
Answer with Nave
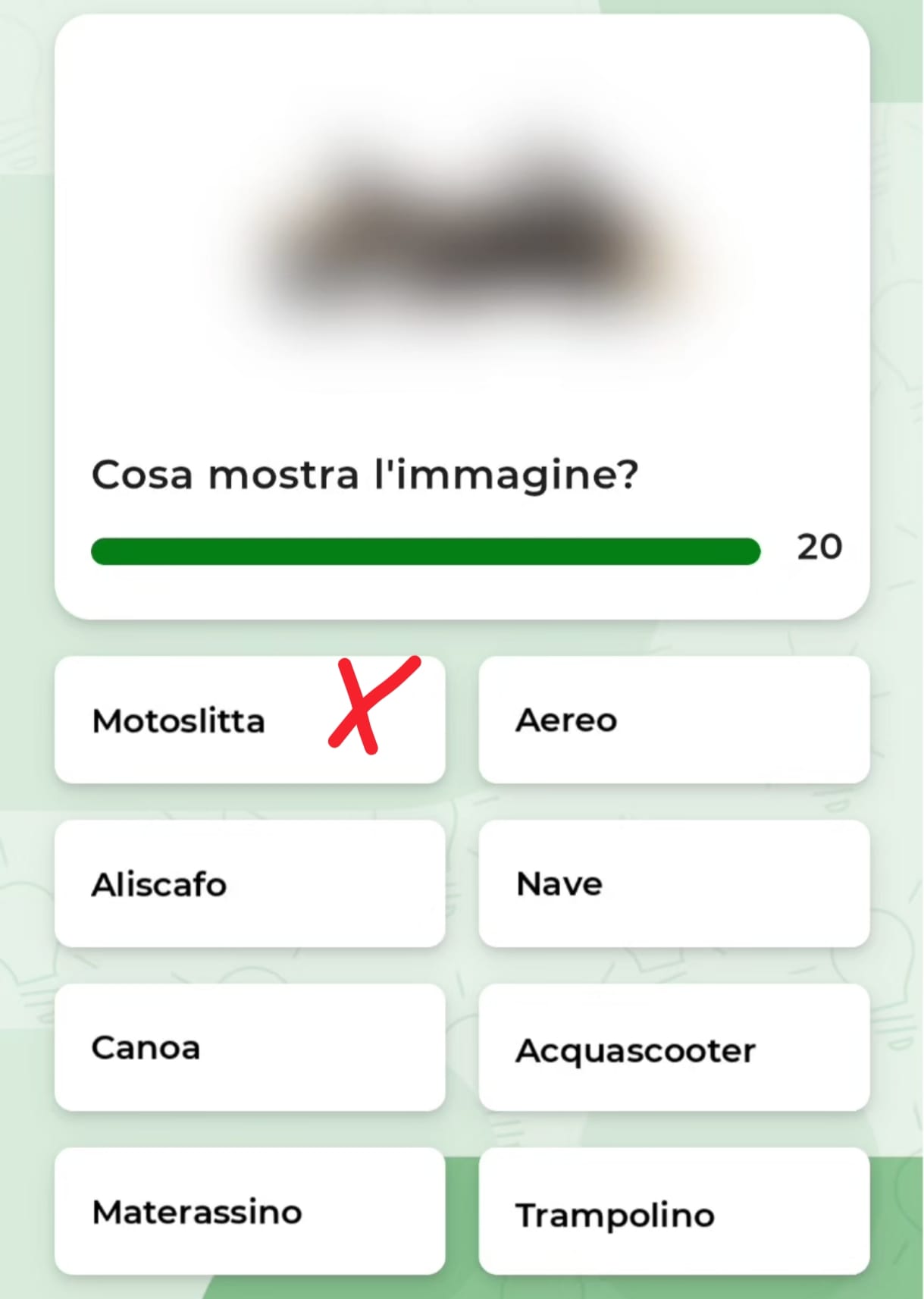674,883
